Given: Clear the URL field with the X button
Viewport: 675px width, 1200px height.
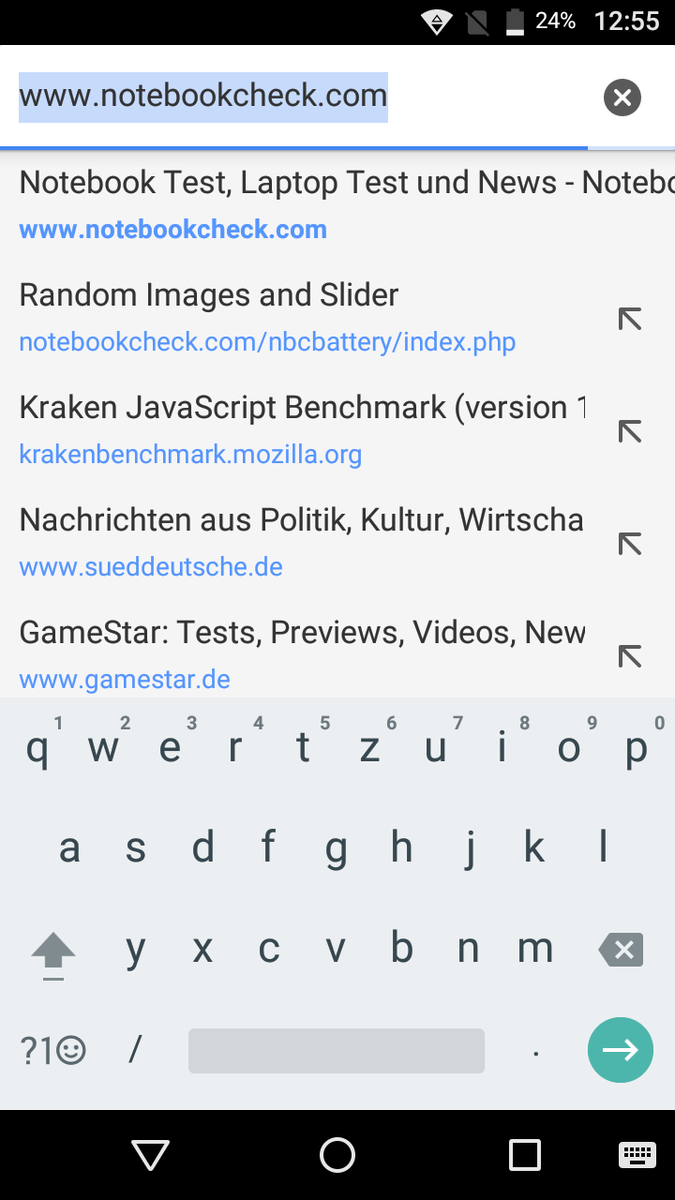Looking at the screenshot, I should 622,97.
